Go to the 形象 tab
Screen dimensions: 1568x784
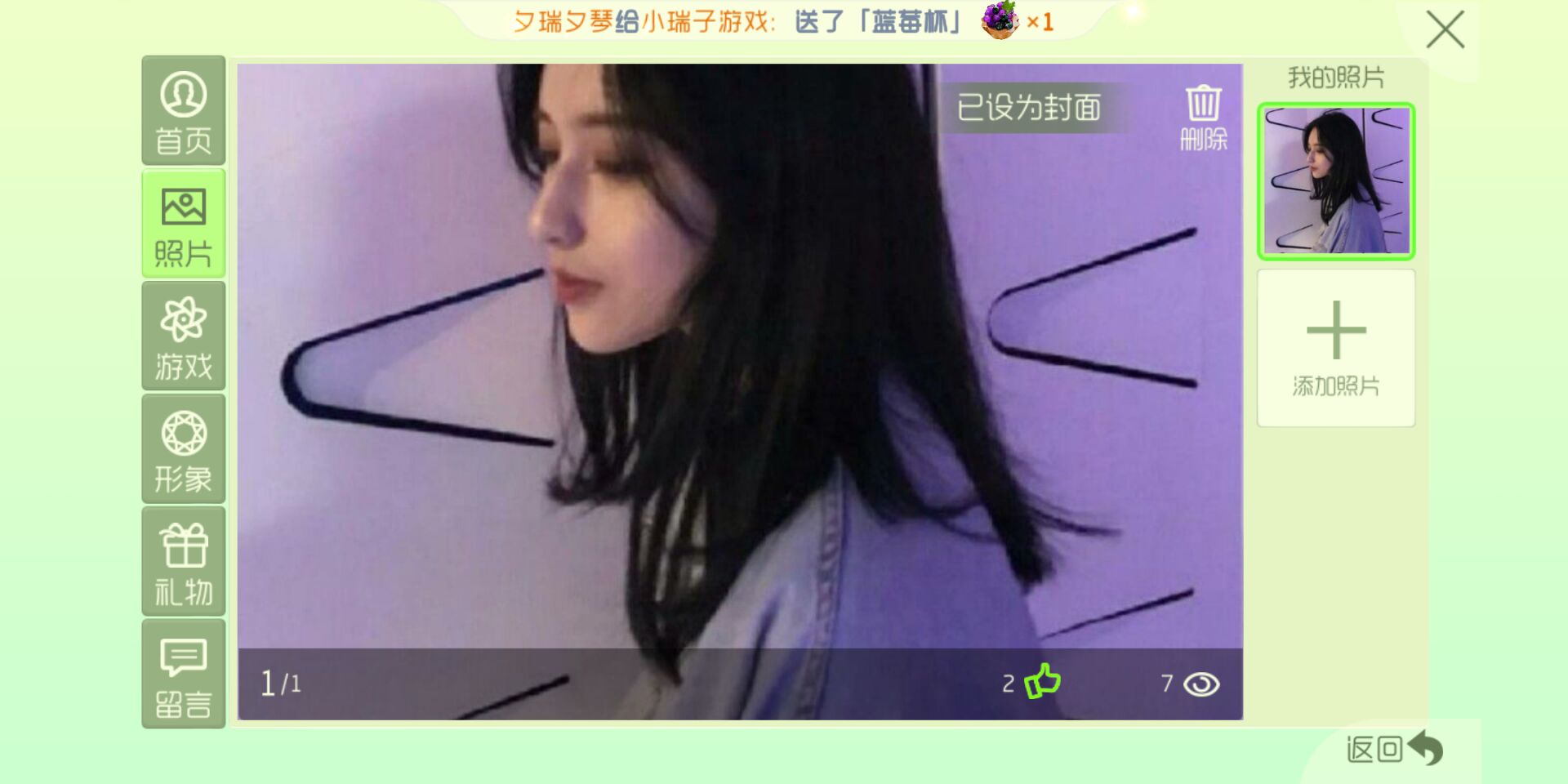coord(184,449)
